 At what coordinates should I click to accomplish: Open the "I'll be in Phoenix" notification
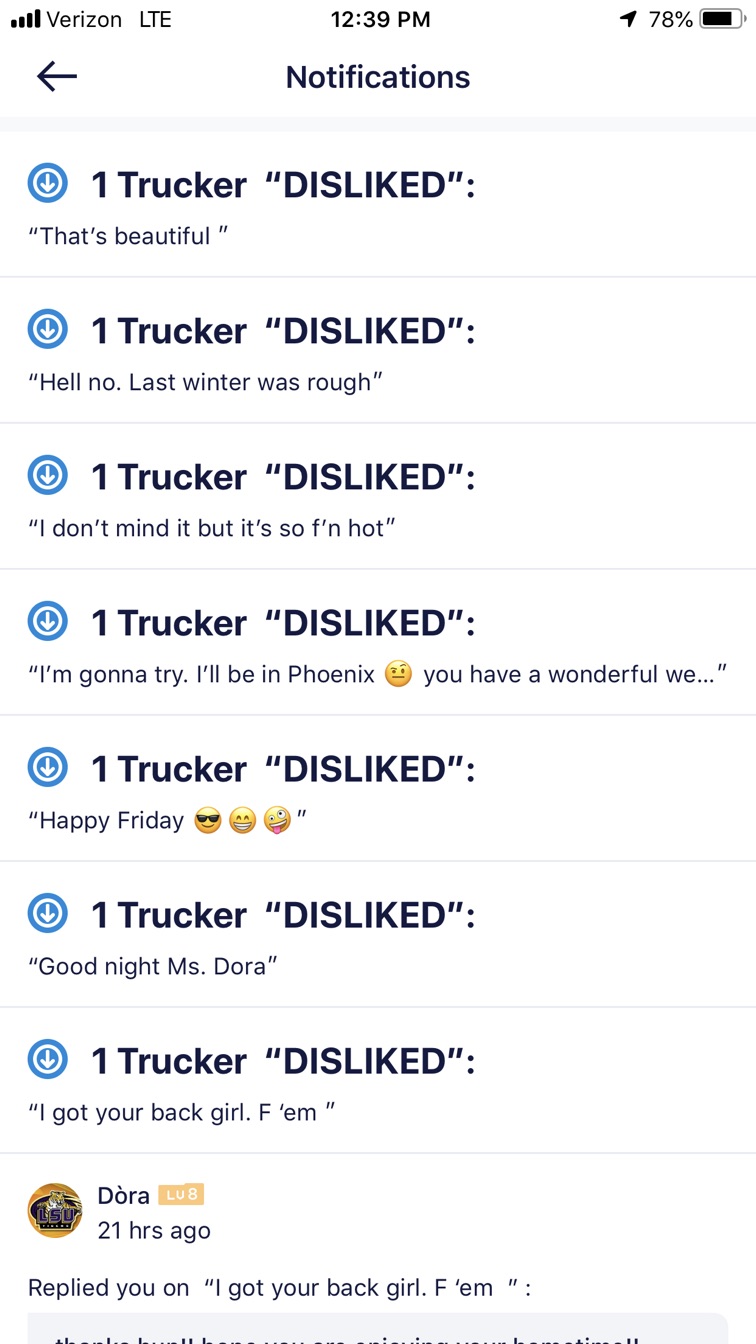pos(378,644)
